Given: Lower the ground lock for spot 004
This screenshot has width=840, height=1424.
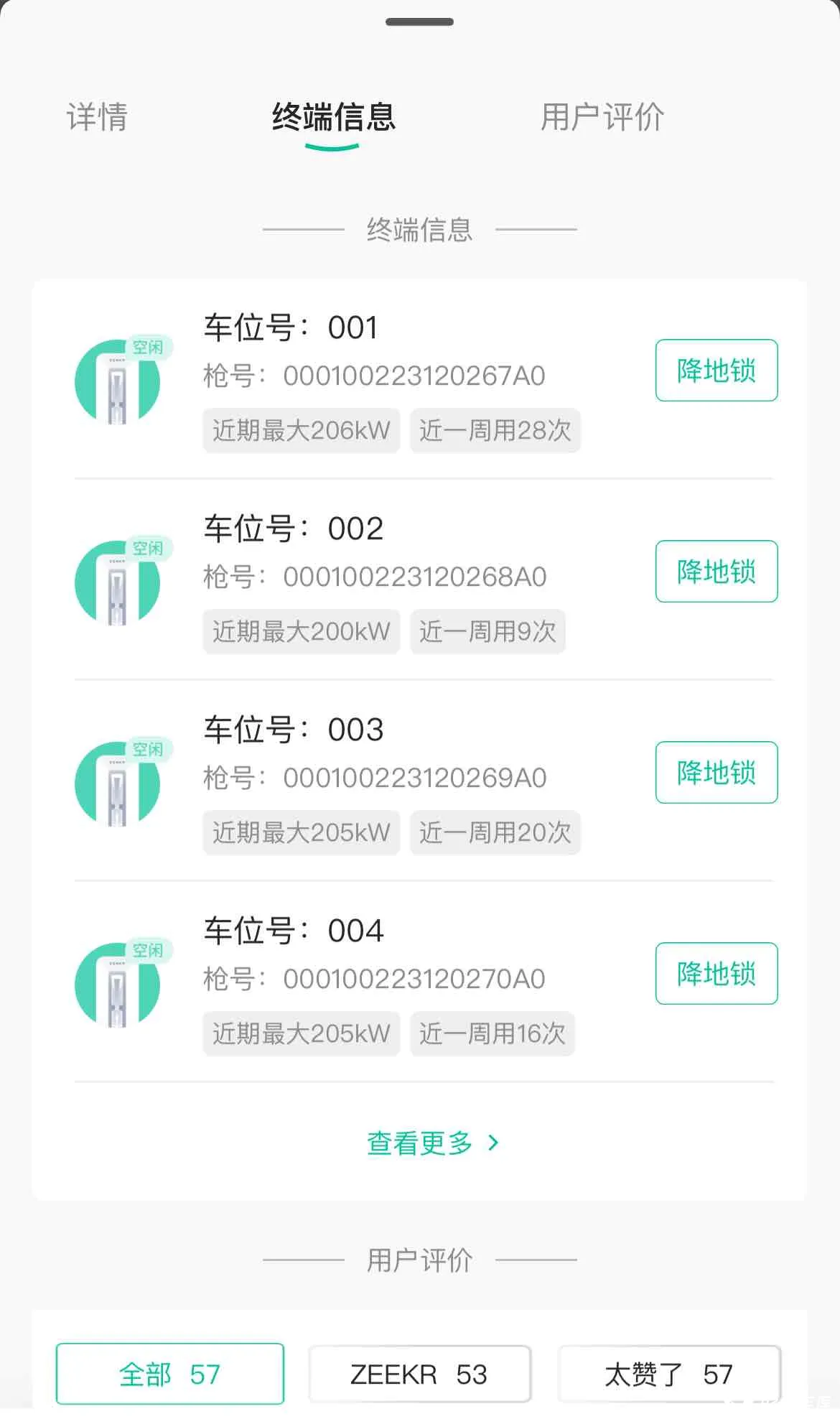Looking at the screenshot, I should (717, 974).
